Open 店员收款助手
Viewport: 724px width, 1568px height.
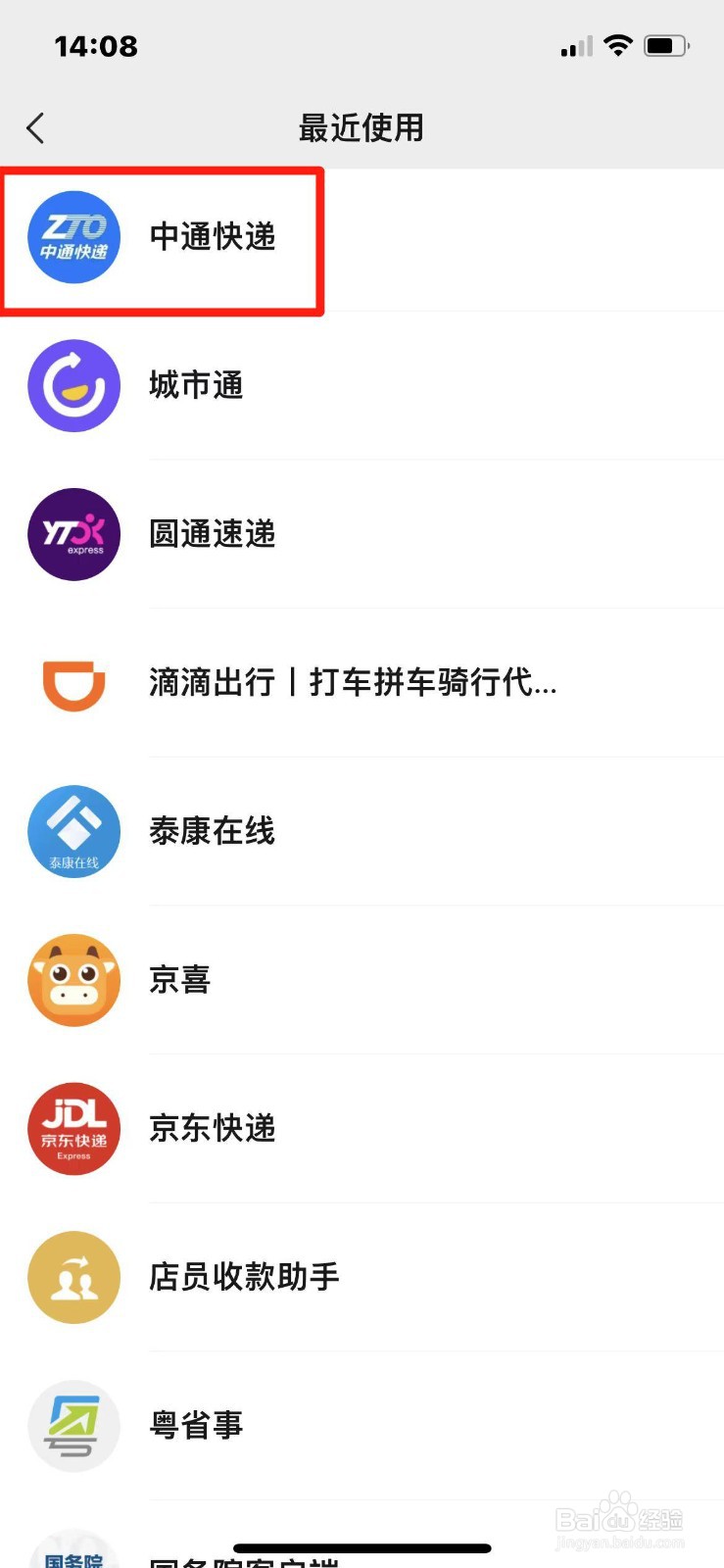pos(244,1277)
